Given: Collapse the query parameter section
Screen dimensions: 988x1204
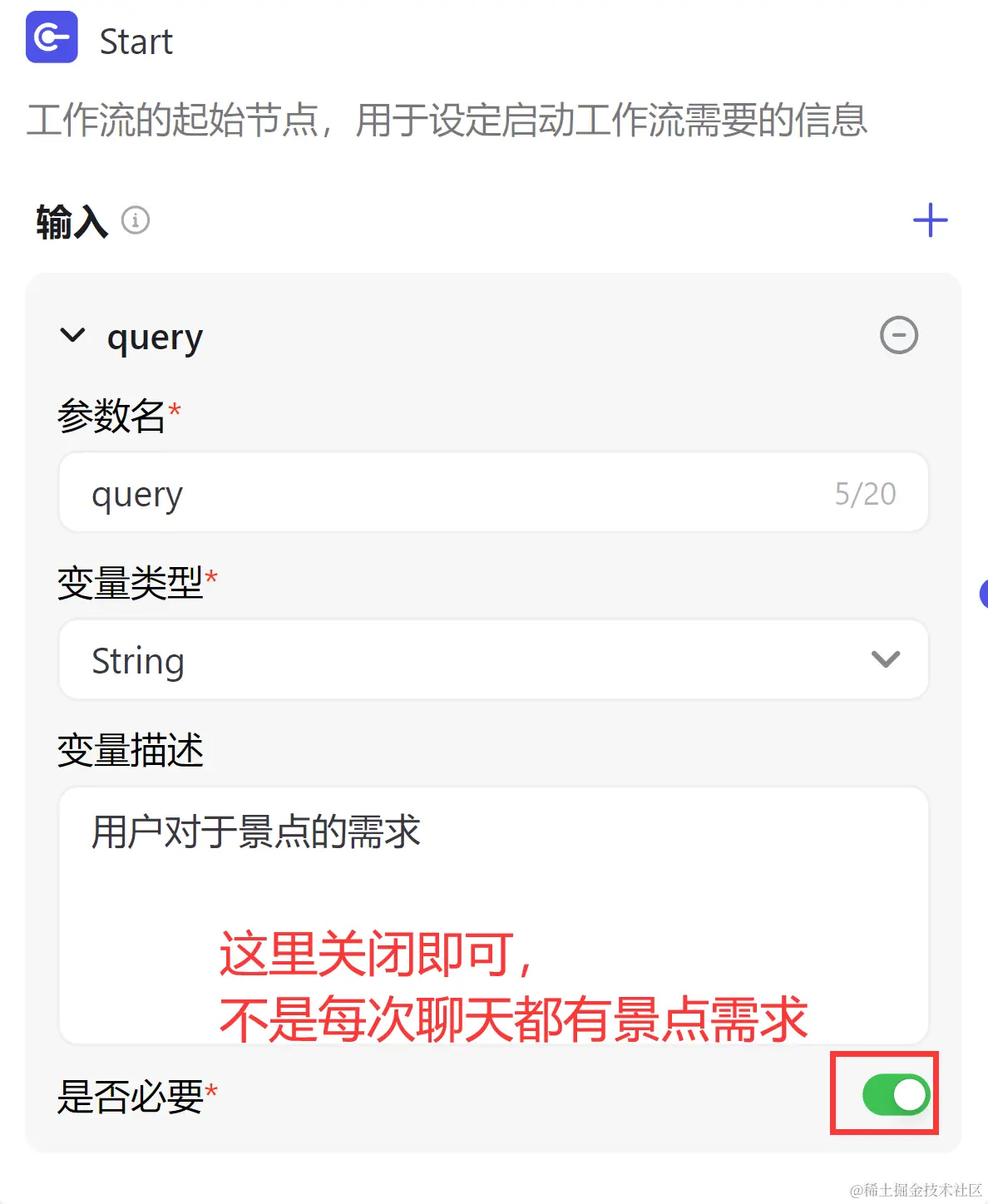Looking at the screenshot, I should 73,335.
